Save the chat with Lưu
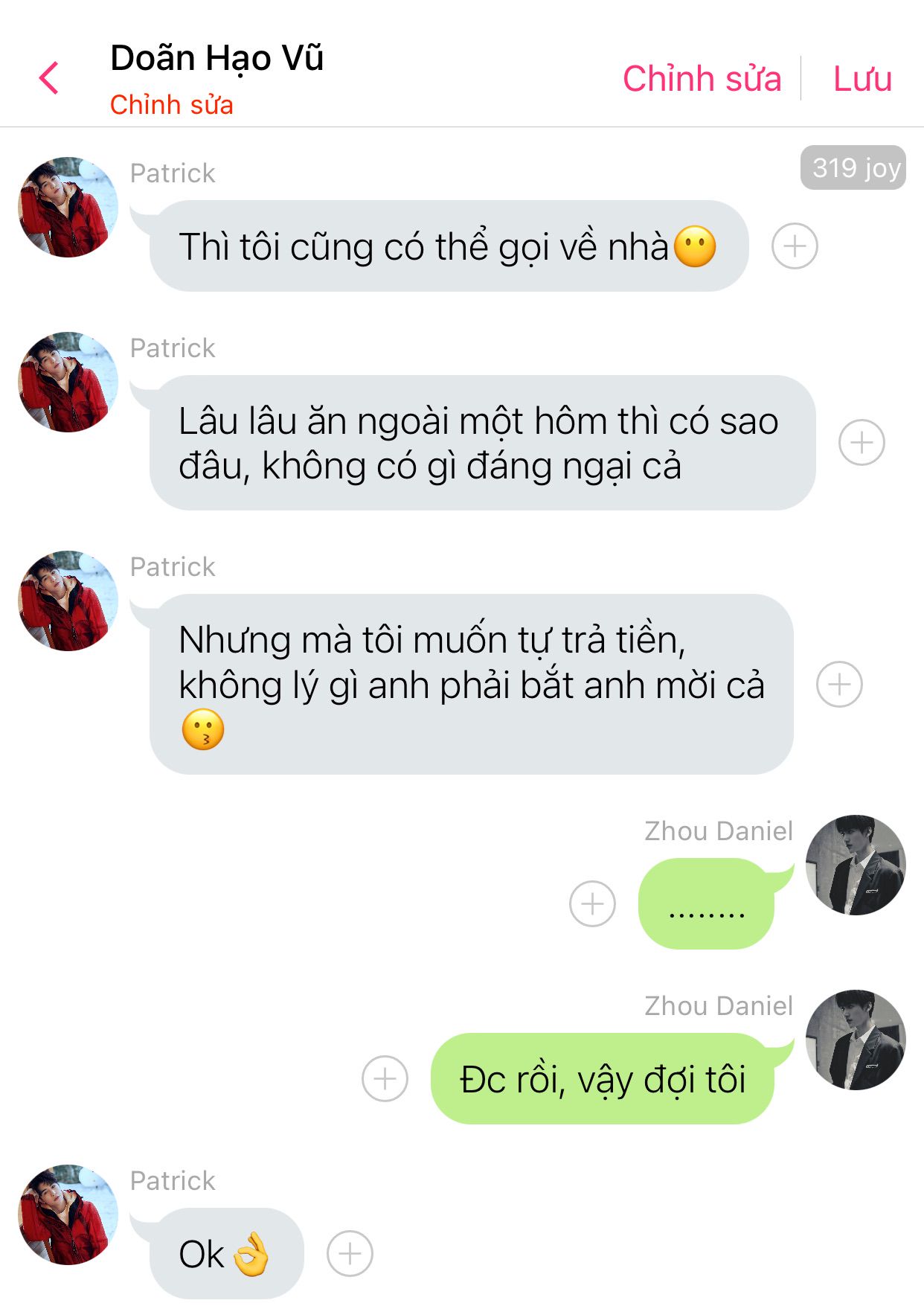The width and height of the screenshot is (924, 1306). (x=862, y=78)
